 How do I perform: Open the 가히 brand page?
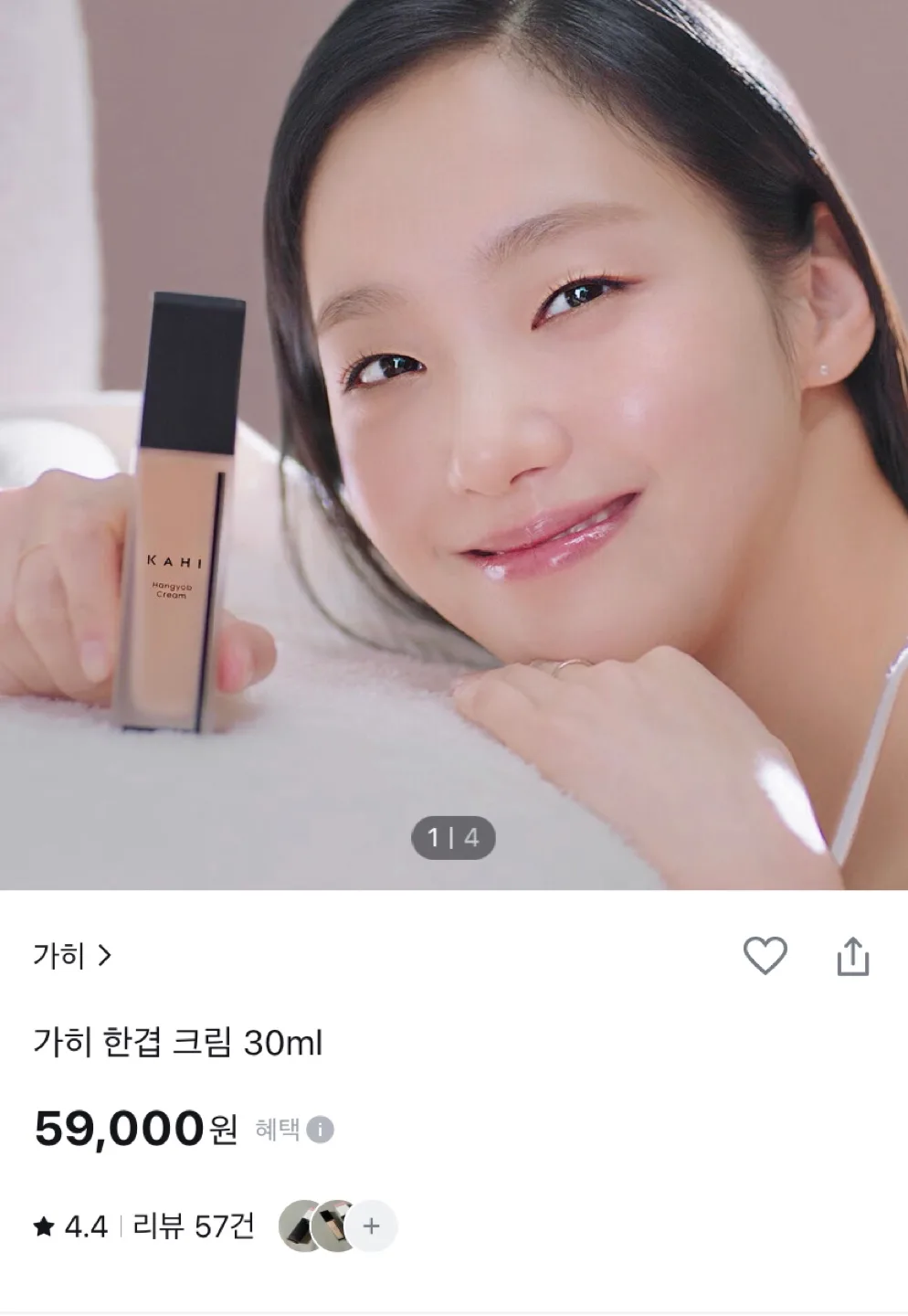72,956
